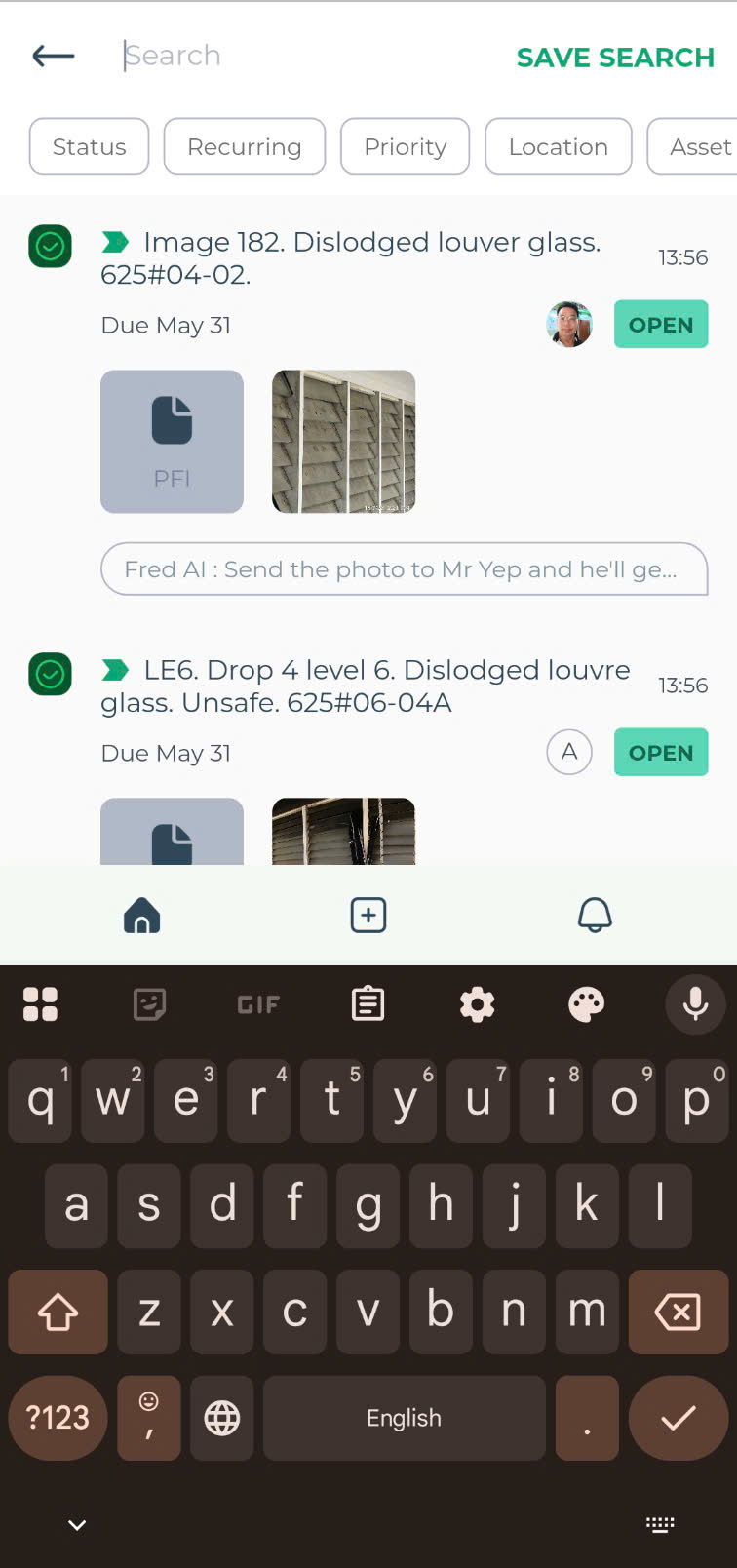Tap the keyboard backspace key

[678, 1313]
